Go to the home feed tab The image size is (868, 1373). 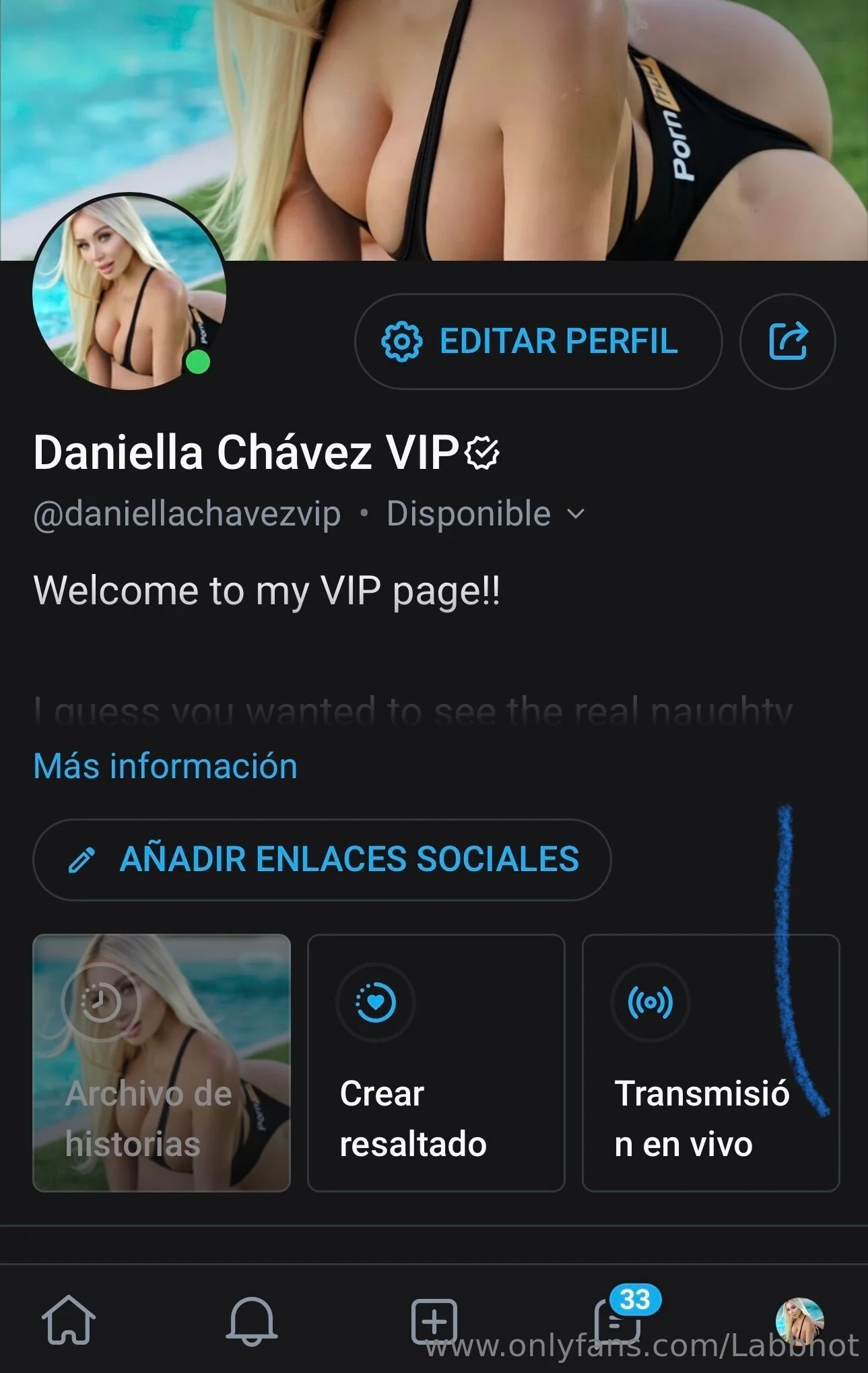pos(69,1320)
